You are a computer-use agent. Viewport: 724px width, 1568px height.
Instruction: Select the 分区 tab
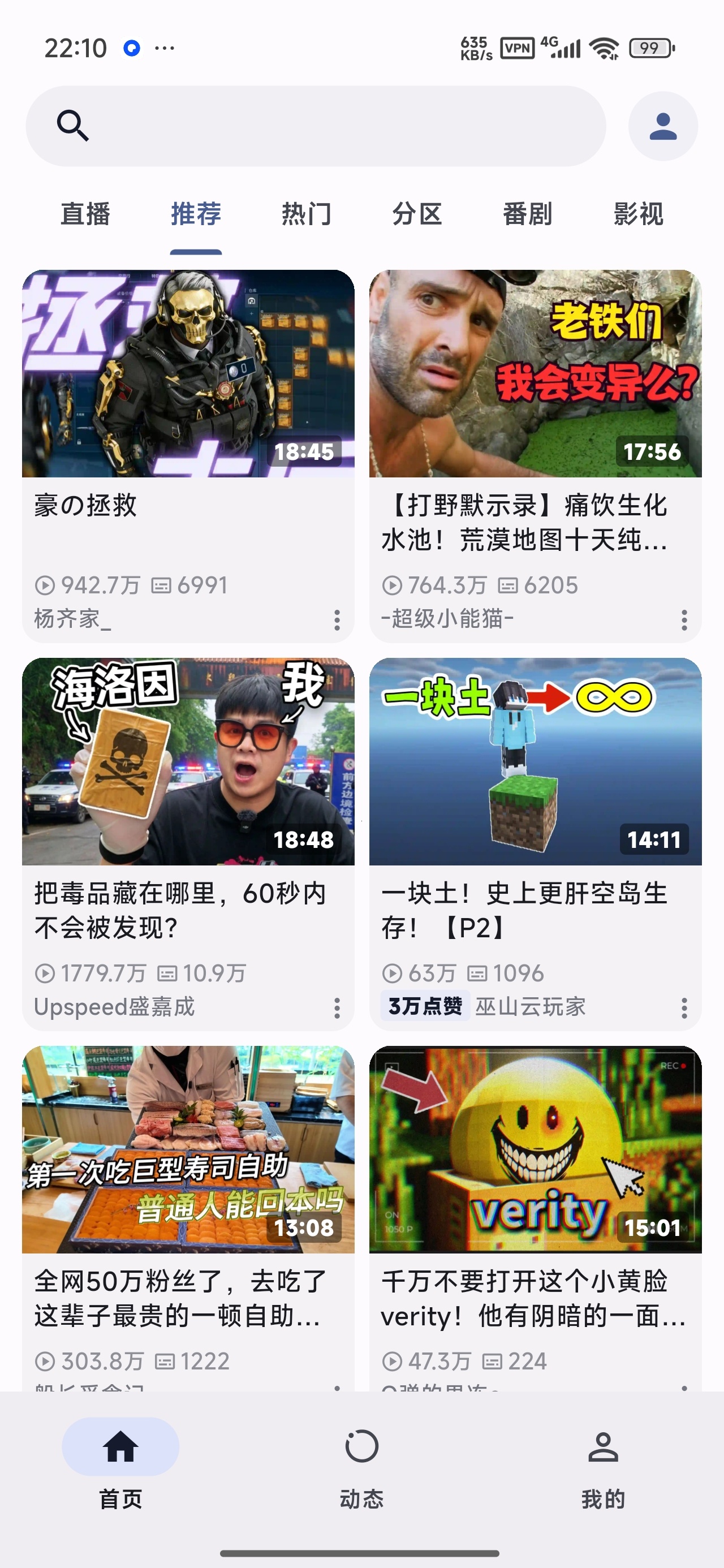[x=417, y=214]
